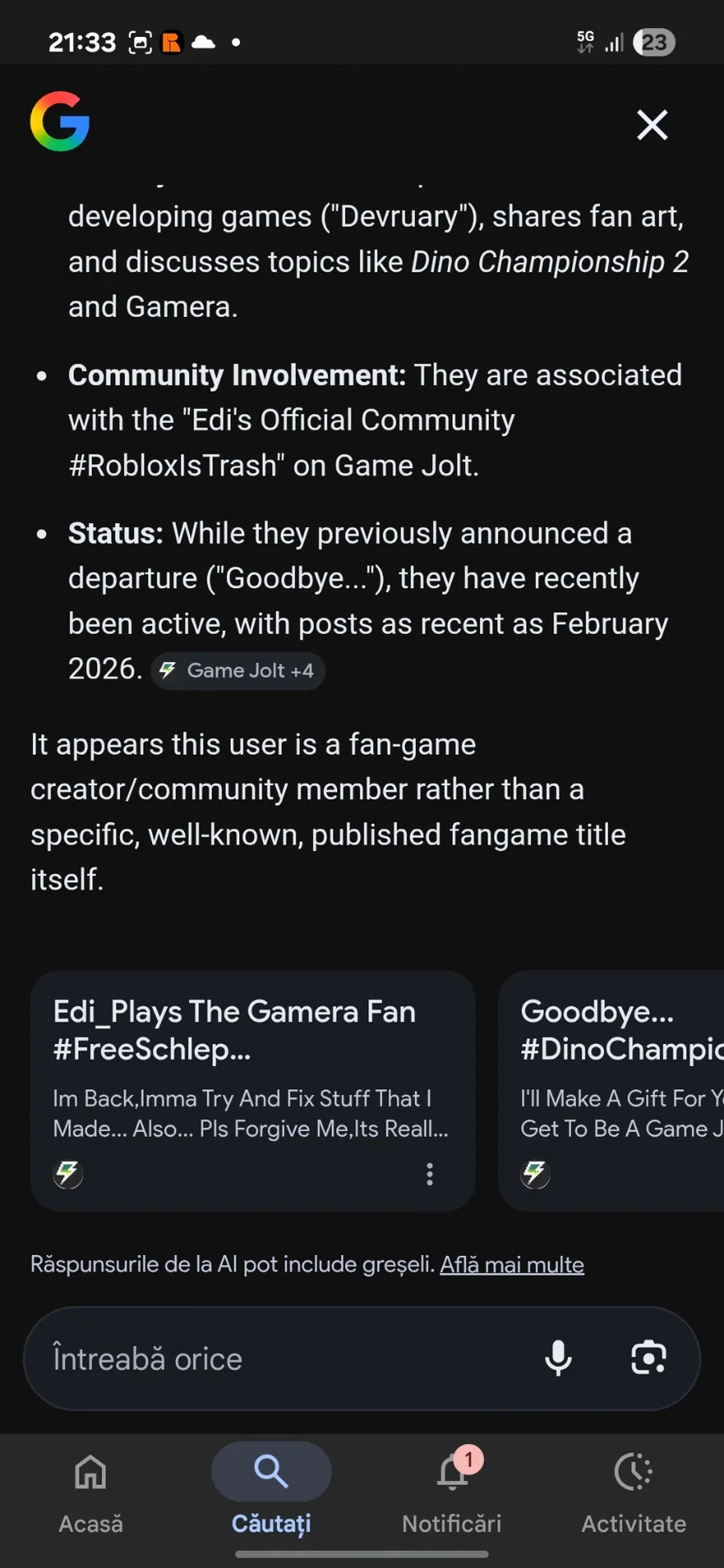
Task: Open overflow menu on Edi_Plays card
Action: point(430,1174)
